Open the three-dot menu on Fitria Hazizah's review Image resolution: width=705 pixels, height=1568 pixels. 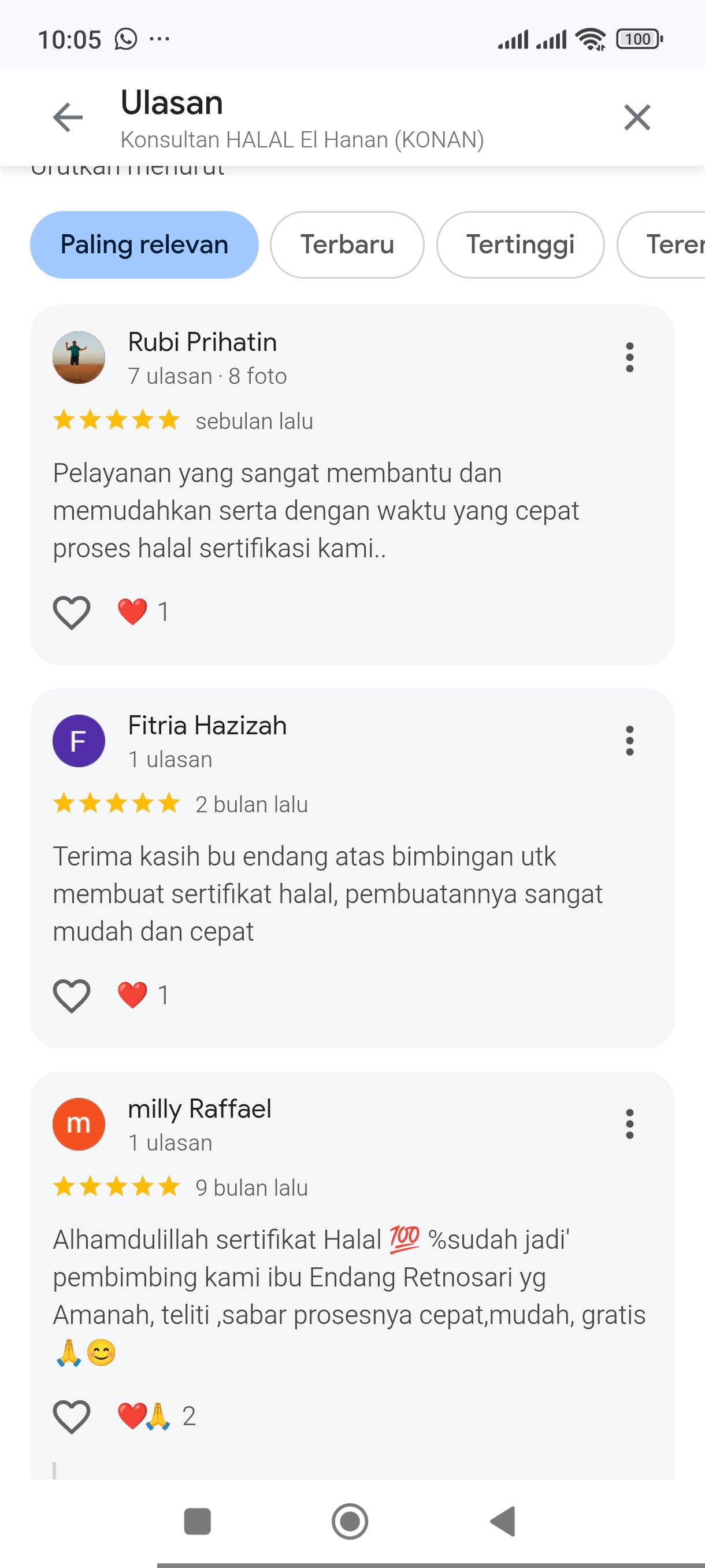point(629,741)
